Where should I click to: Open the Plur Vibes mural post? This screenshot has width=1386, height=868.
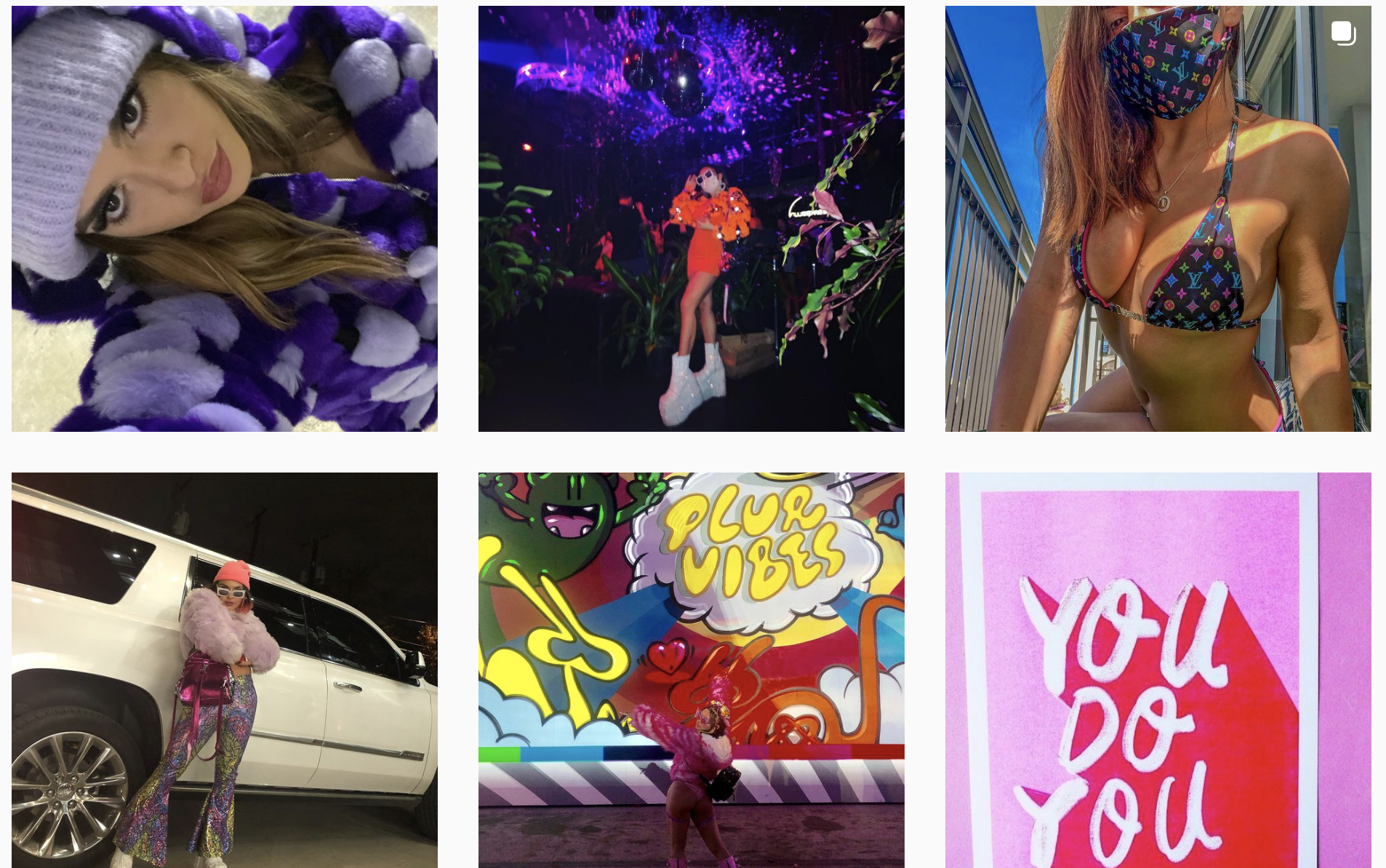691,669
